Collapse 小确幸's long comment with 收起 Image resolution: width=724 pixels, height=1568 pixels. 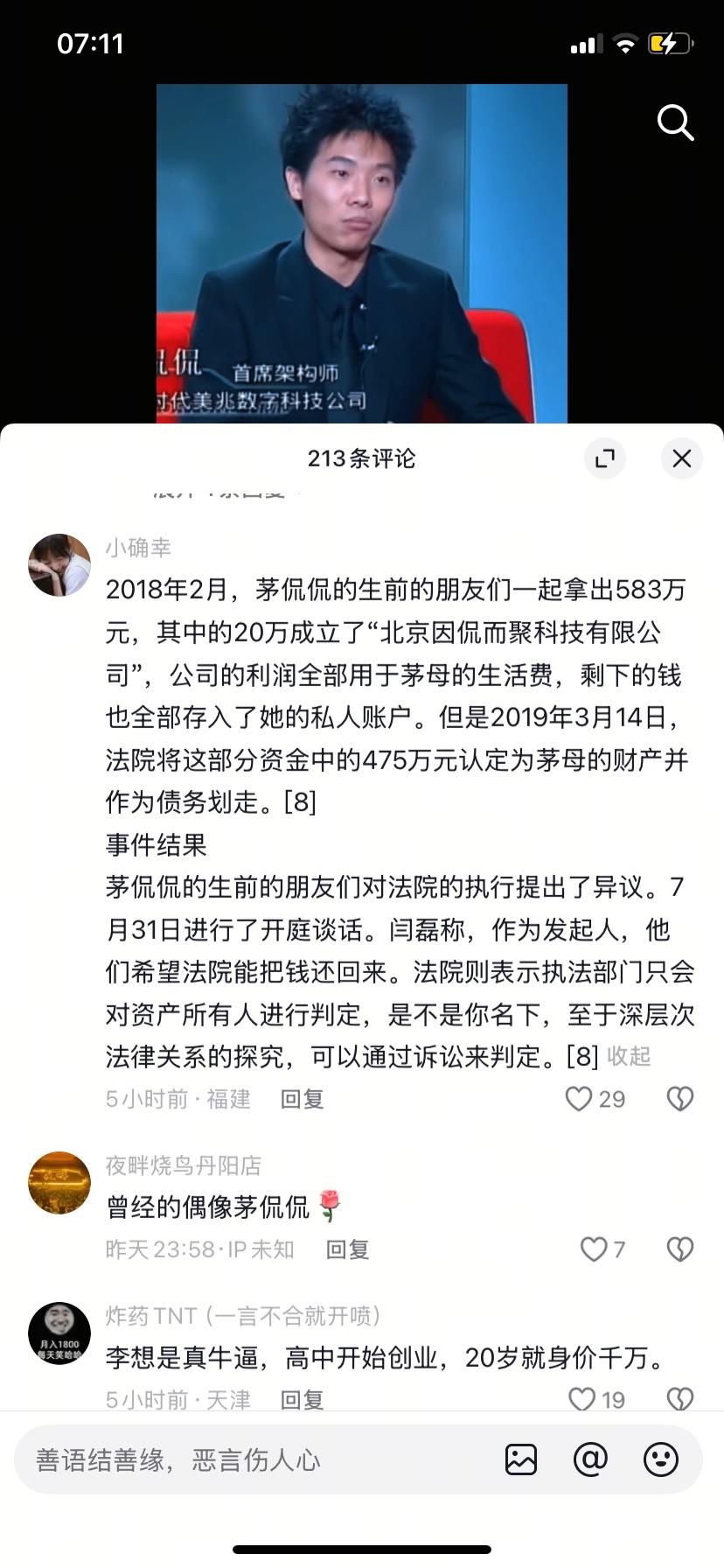coord(629,1056)
